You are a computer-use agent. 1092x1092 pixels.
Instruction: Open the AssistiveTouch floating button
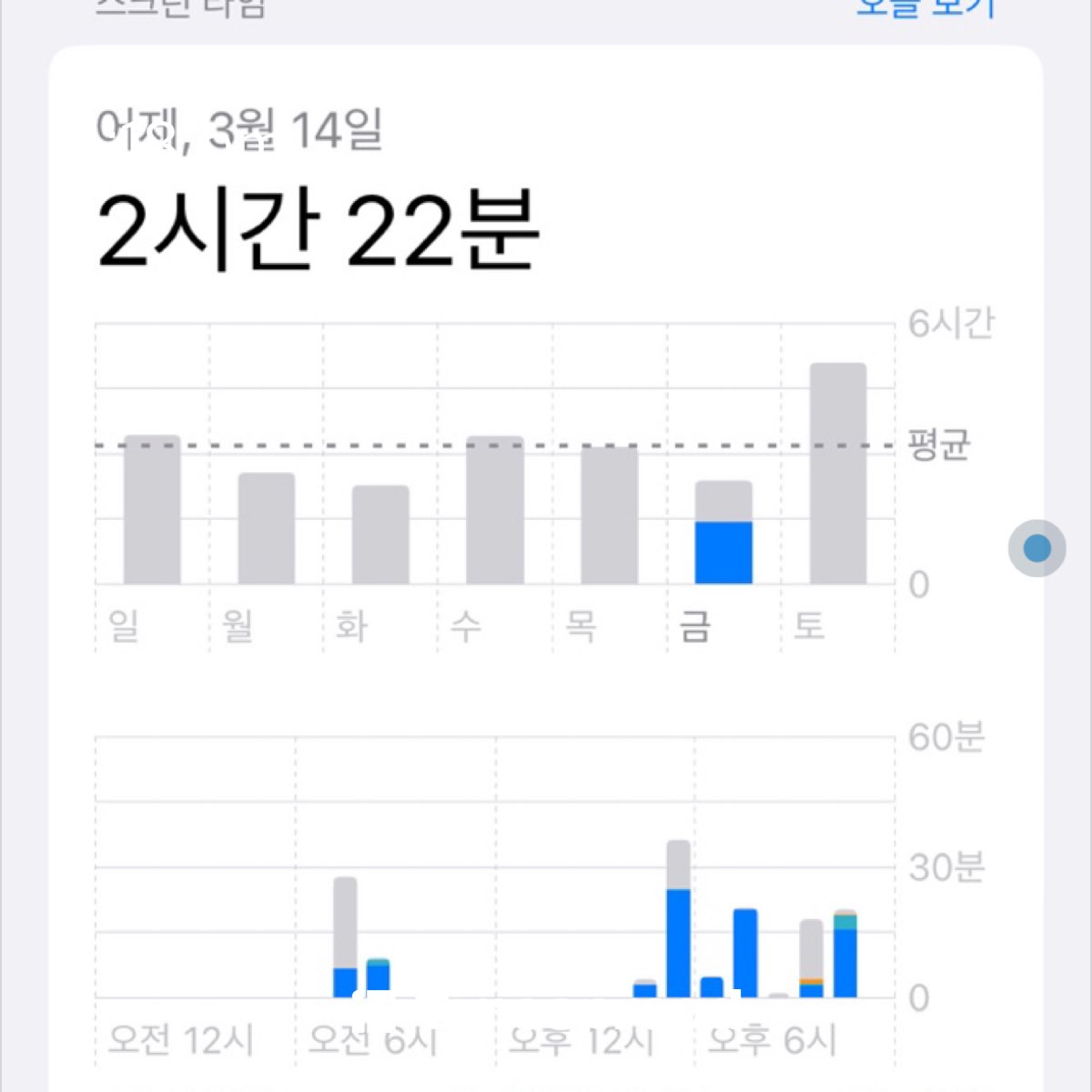point(1036,549)
